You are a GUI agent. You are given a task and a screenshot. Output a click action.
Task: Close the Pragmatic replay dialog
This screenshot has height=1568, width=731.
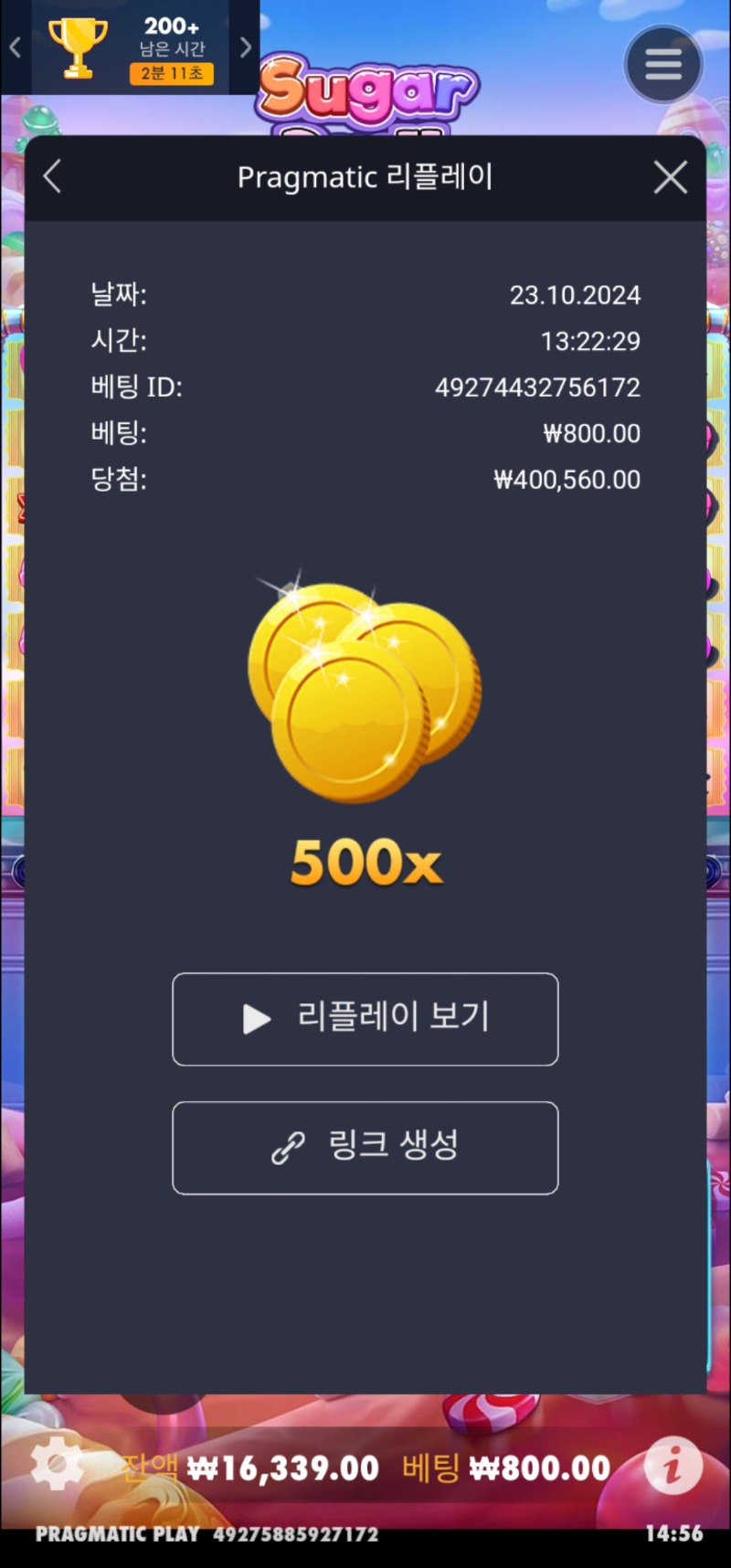click(671, 177)
